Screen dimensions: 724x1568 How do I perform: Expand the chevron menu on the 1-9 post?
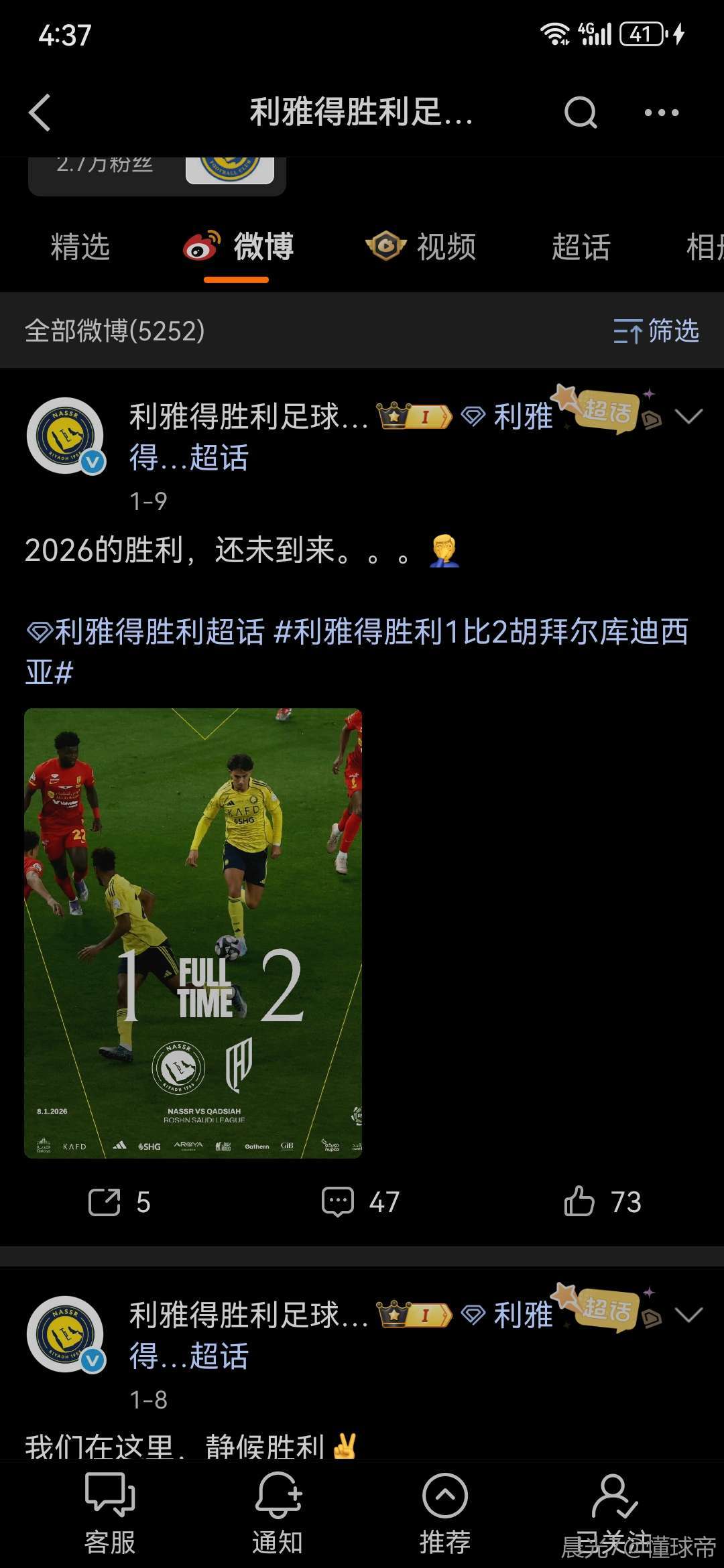click(688, 417)
